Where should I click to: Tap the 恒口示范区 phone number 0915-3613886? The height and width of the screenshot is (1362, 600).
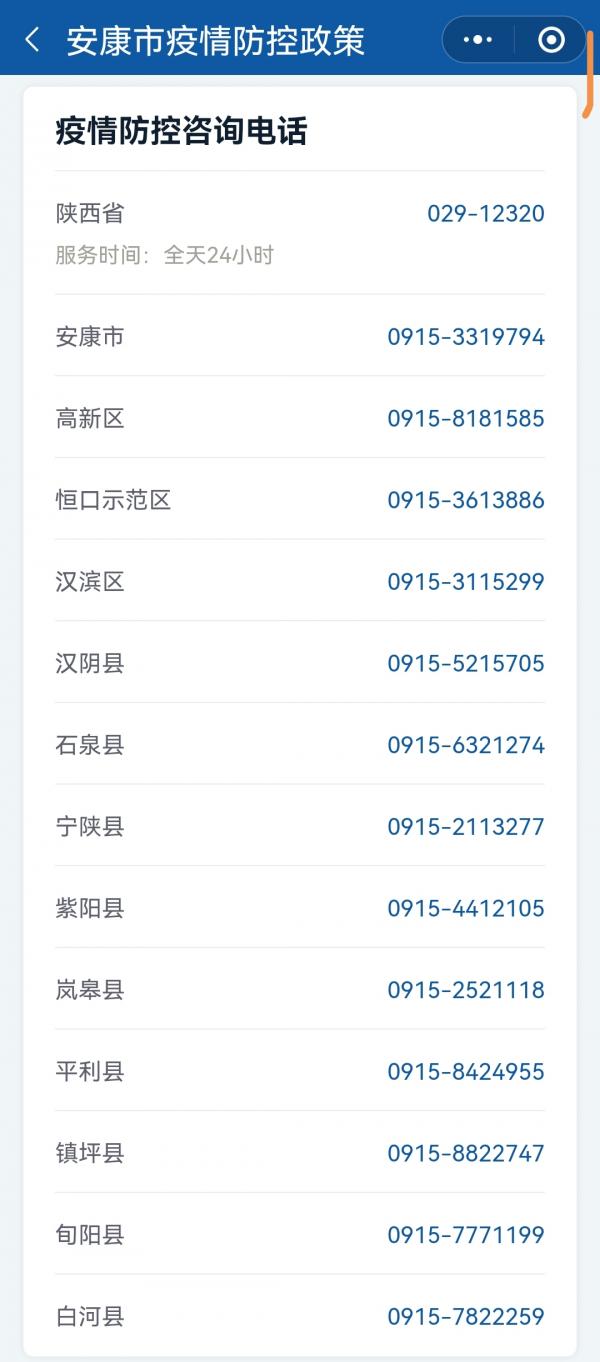[x=466, y=500]
